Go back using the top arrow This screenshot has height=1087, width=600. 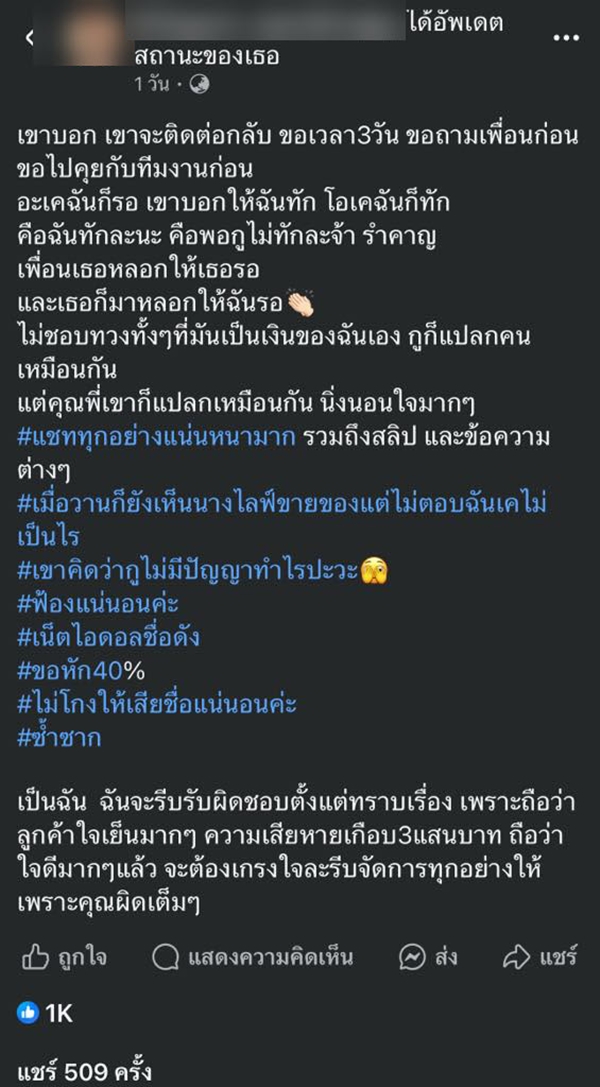pyautogui.click(x=29, y=38)
